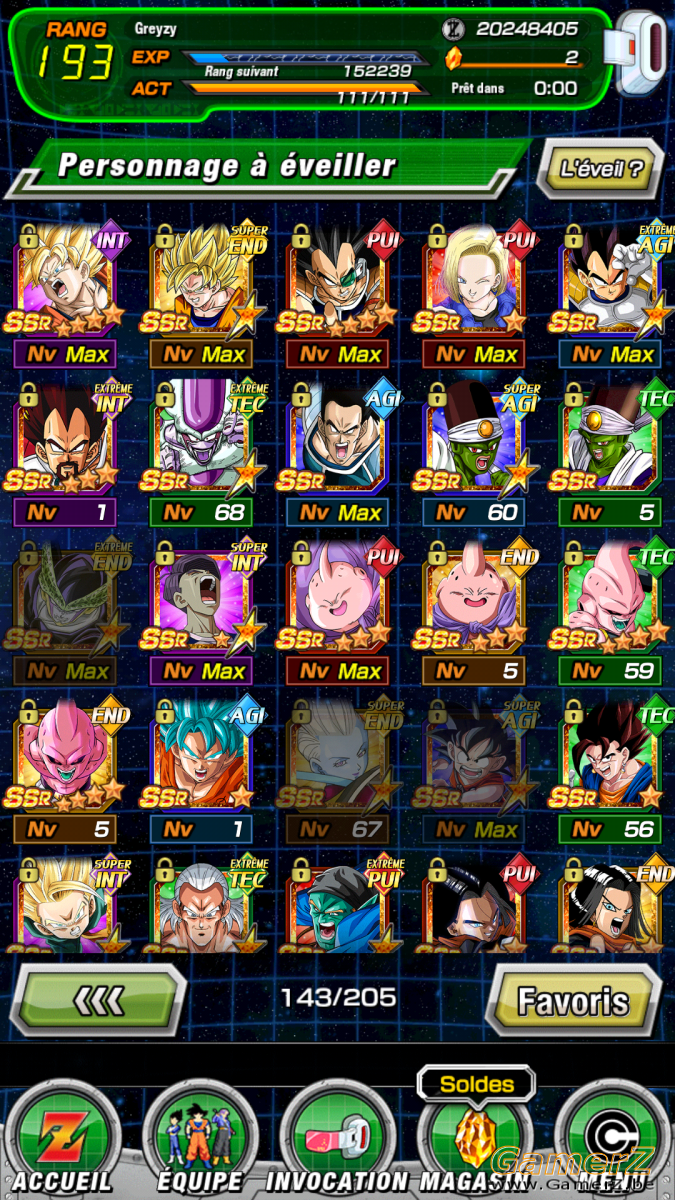The width and height of the screenshot is (675, 1200).
Task: Pick the TEC Vegito card at Nv 56
Action: pyautogui.click(x=610, y=770)
